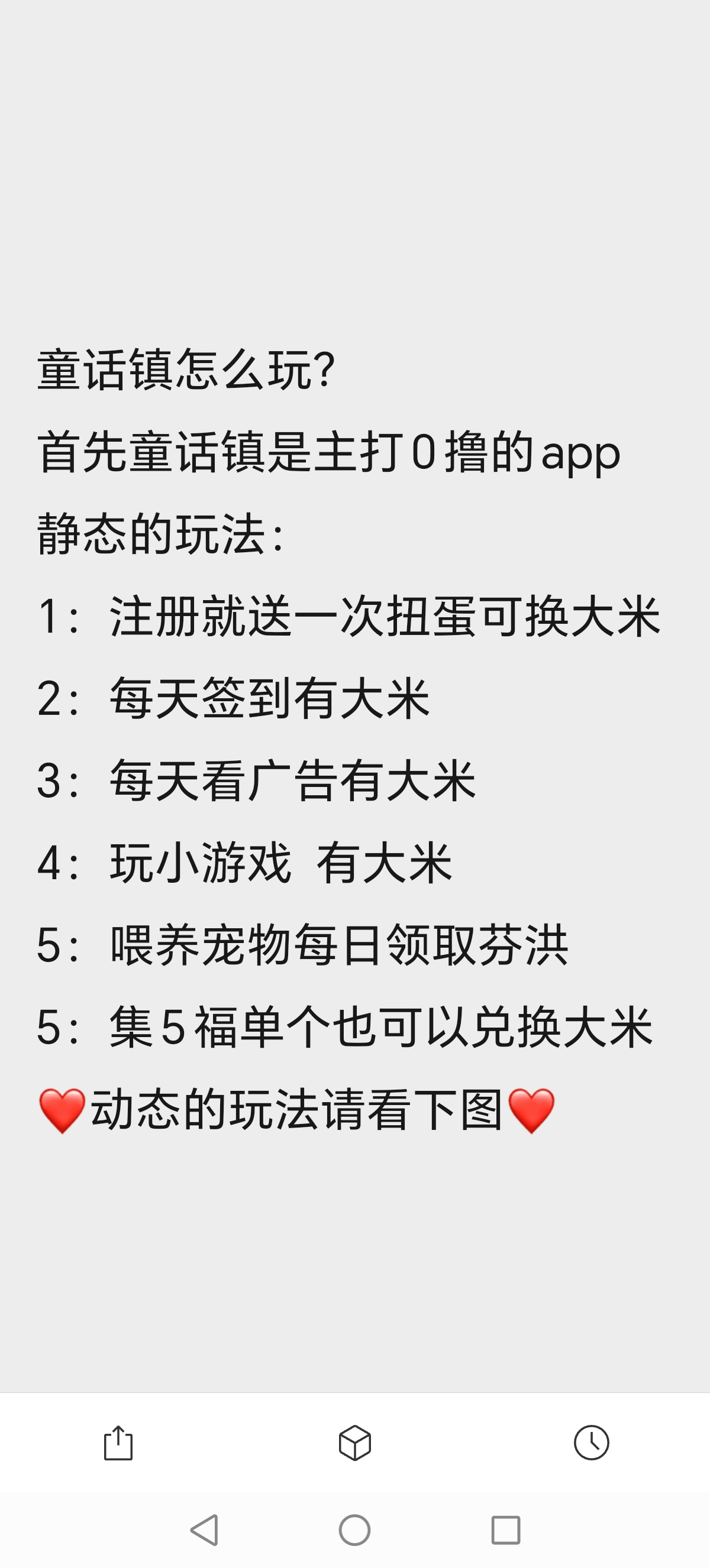This screenshot has height=1568, width=710.
Task: Open the cube icon in the bottom toolbar
Action: tap(355, 1443)
